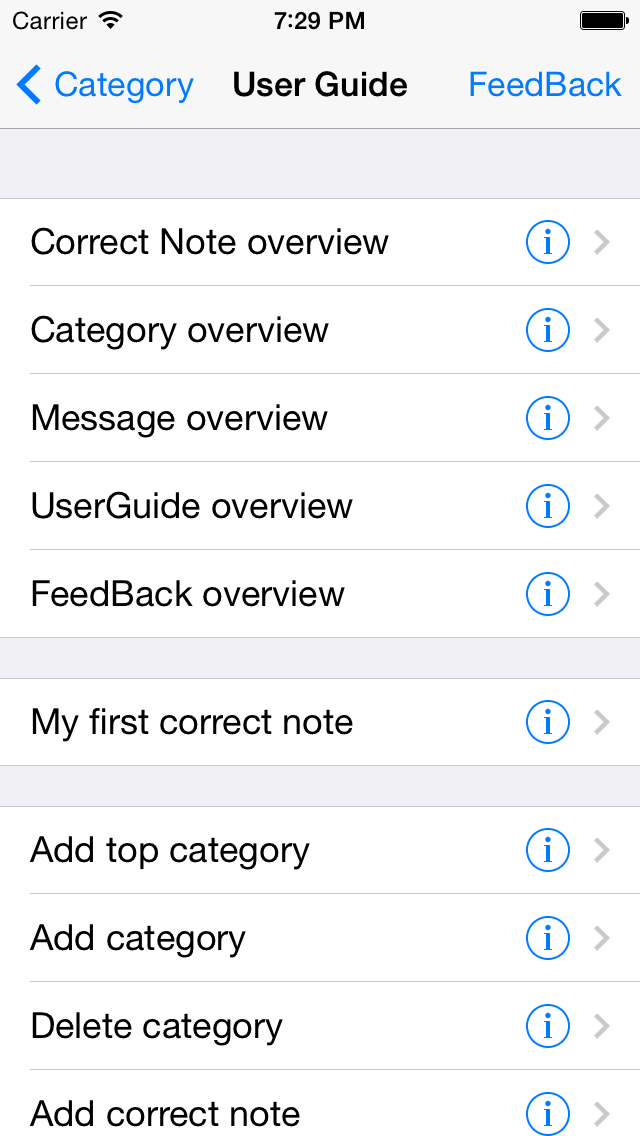This screenshot has height=1136, width=640.
Task: Go back to Category
Action: (105, 85)
